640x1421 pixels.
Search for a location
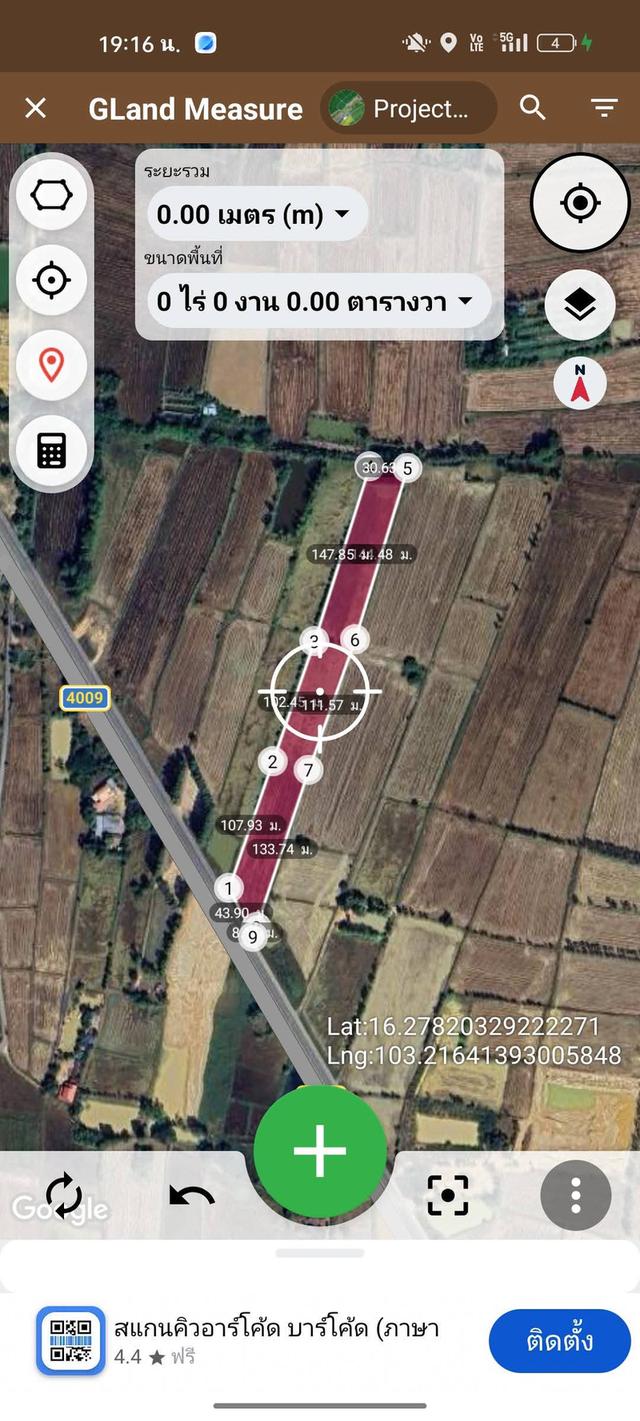point(533,108)
